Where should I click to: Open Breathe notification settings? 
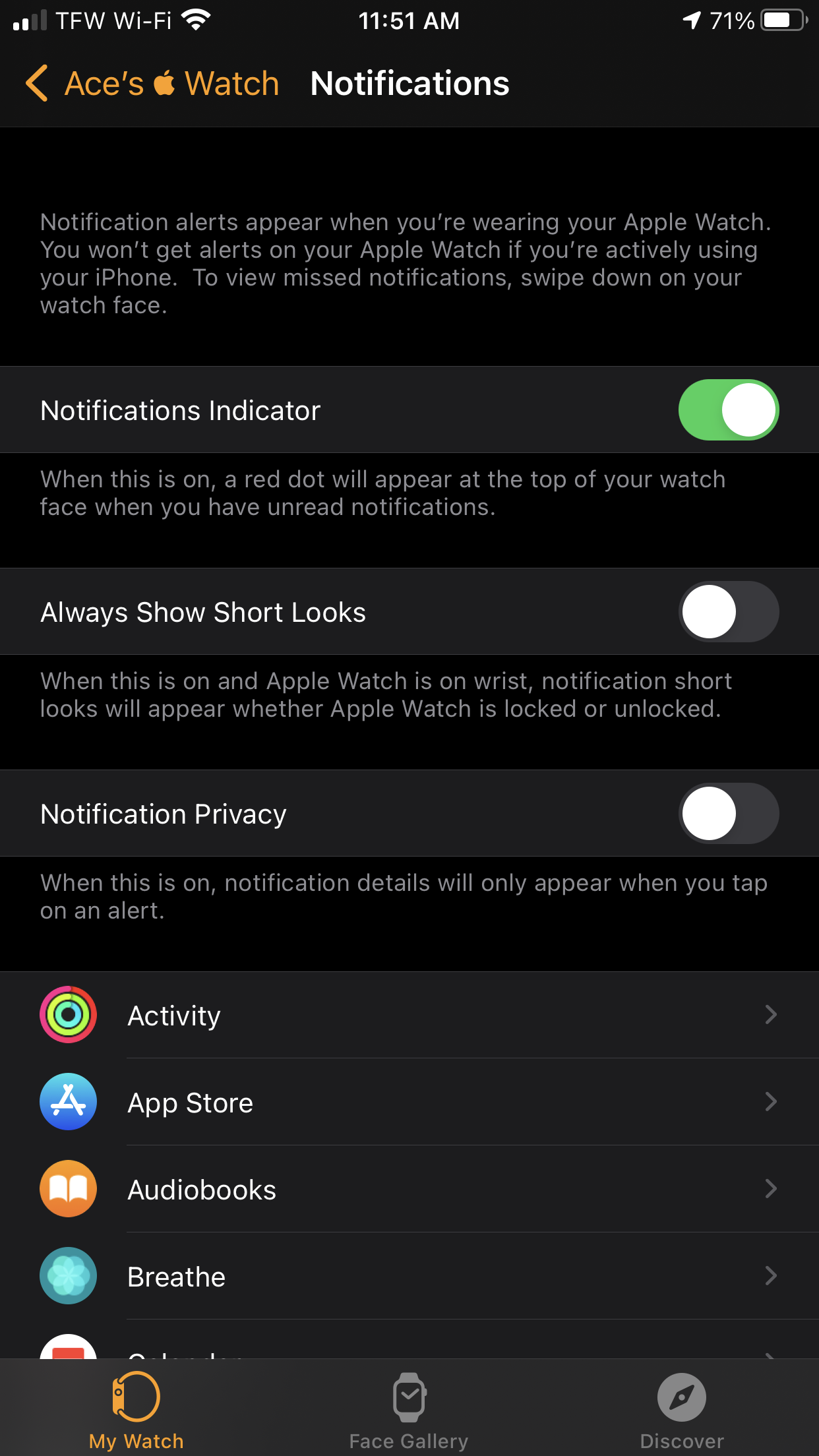409,1276
